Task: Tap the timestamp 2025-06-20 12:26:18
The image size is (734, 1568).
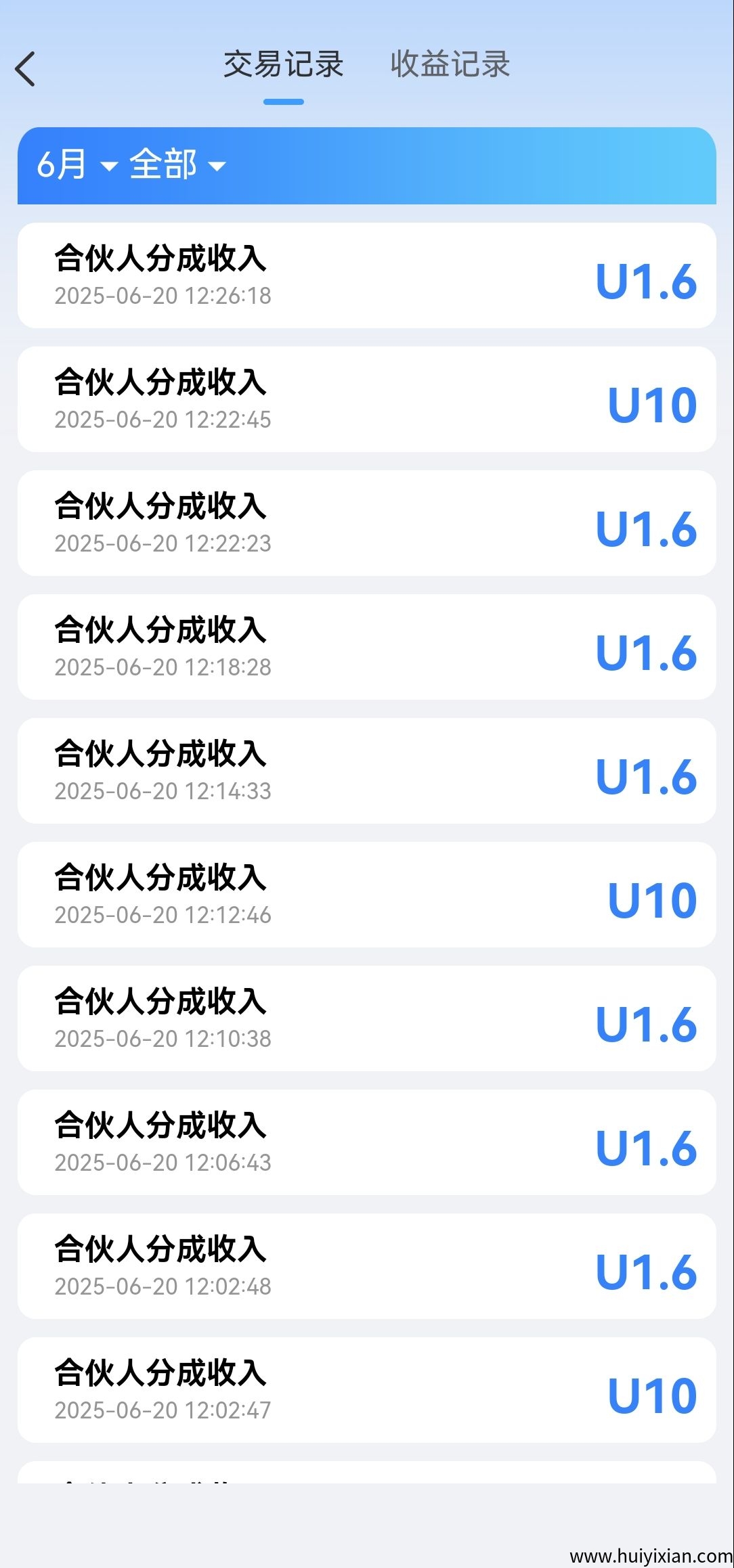Action: 163,296
